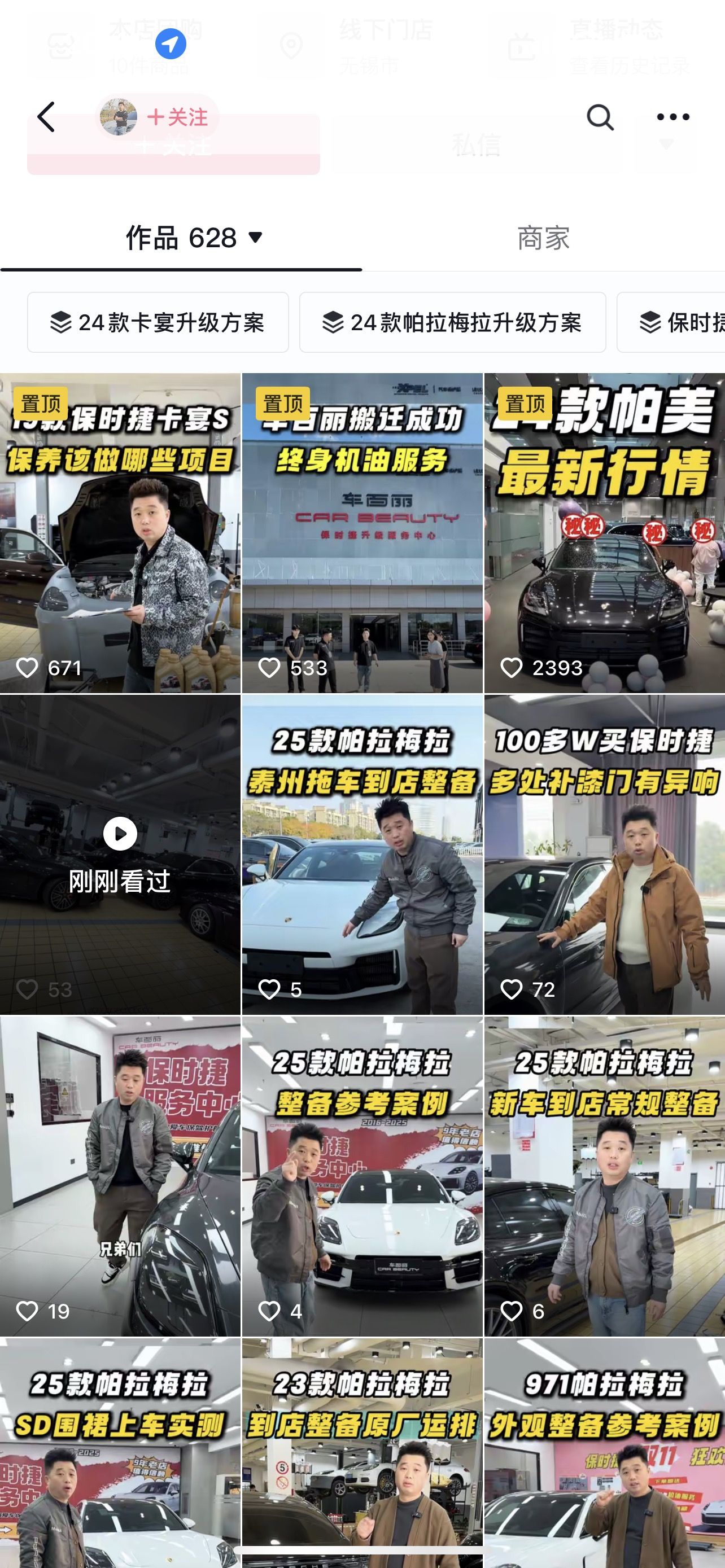
Task: Open video 新车到店常规整备
Action: point(605,1176)
